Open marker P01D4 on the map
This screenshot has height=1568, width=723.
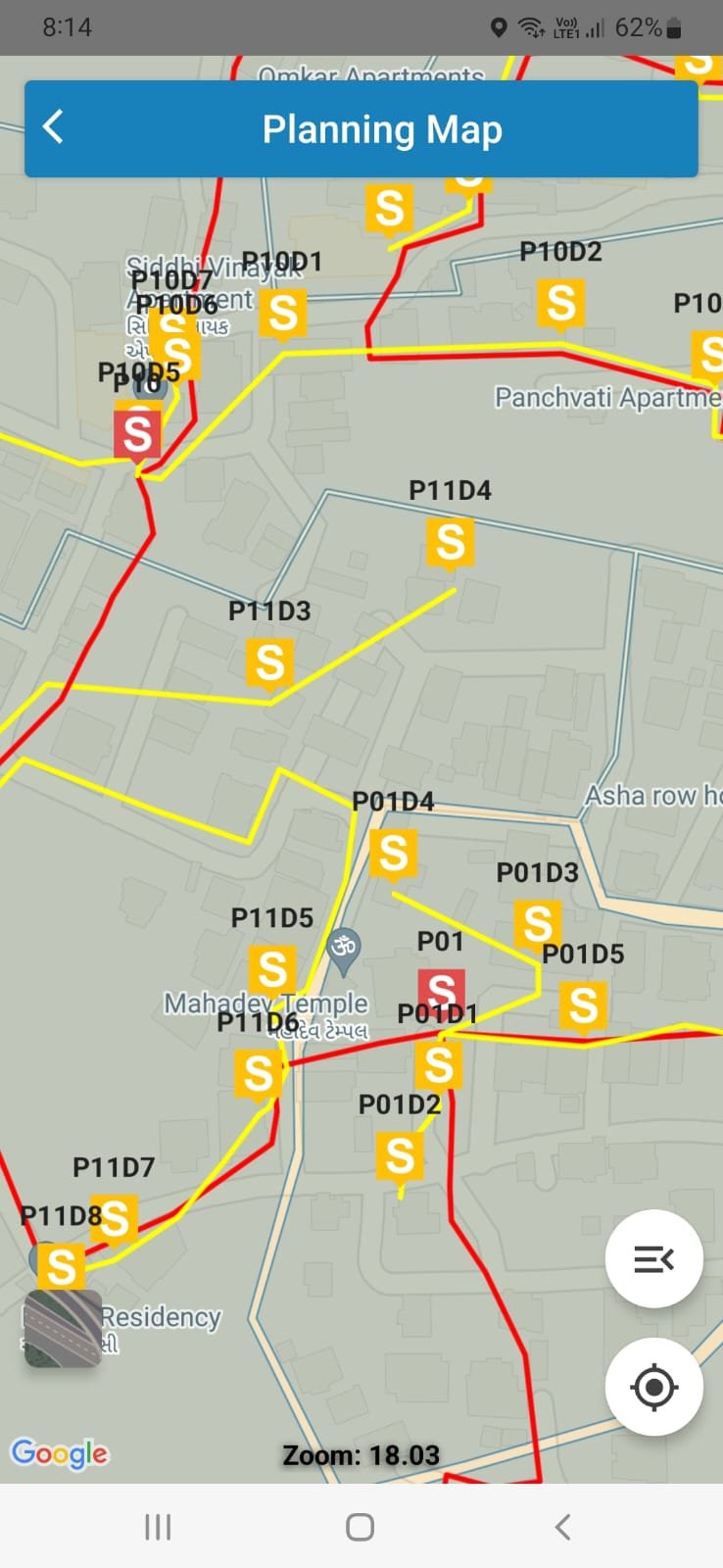pyautogui.click(x=394, y=853)
